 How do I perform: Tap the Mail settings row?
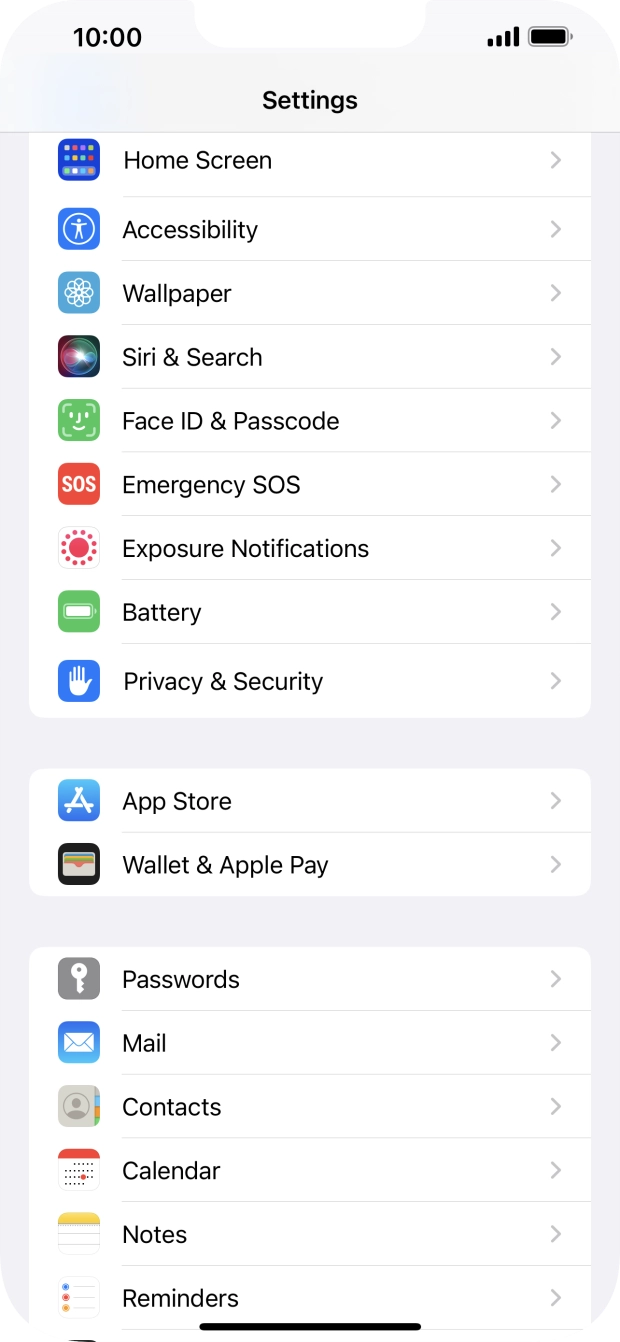[x=310, y=1043]
